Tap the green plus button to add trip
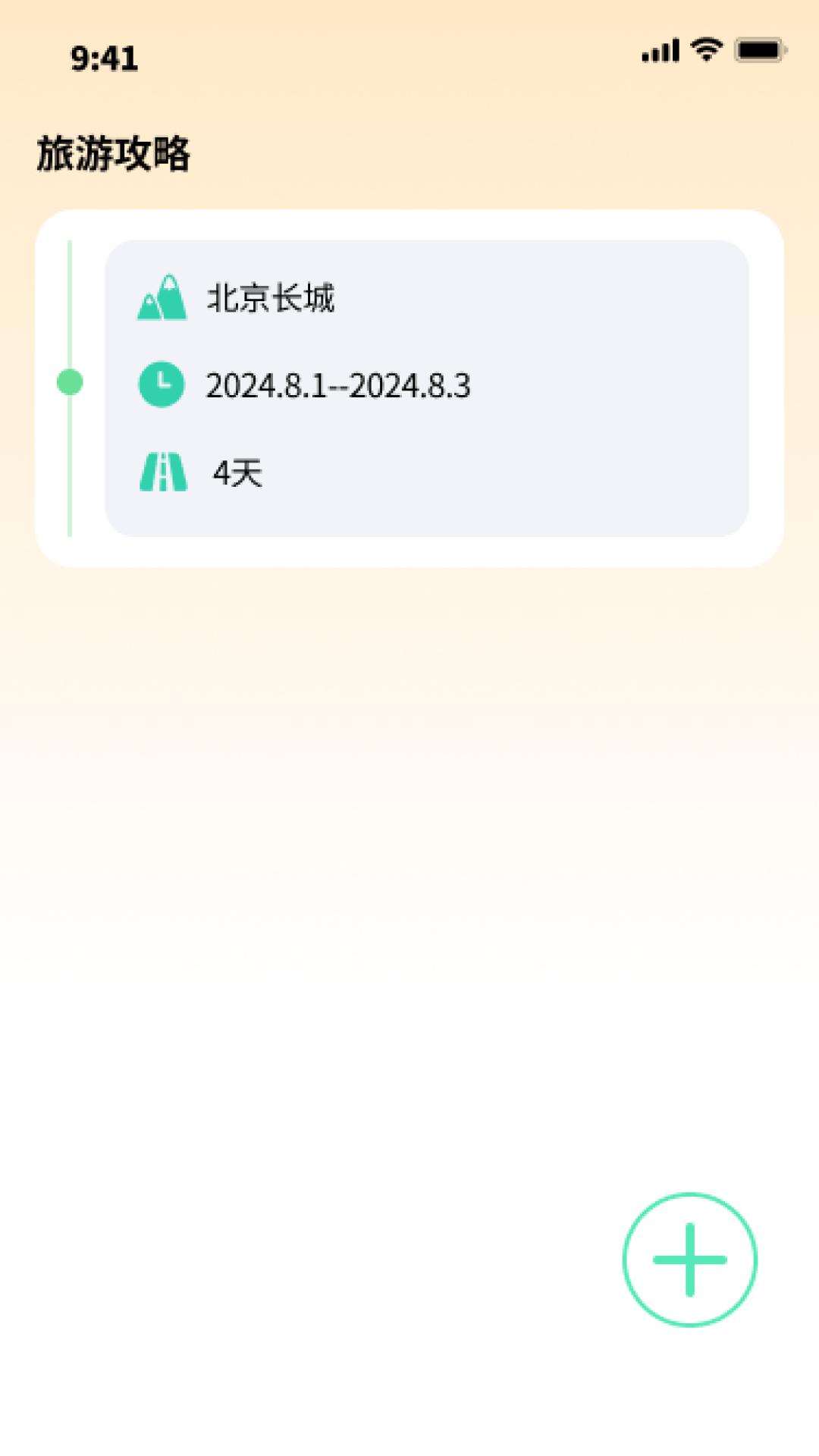Image resolution: width=819 pixels, height=1456 pixels. 689,1257
